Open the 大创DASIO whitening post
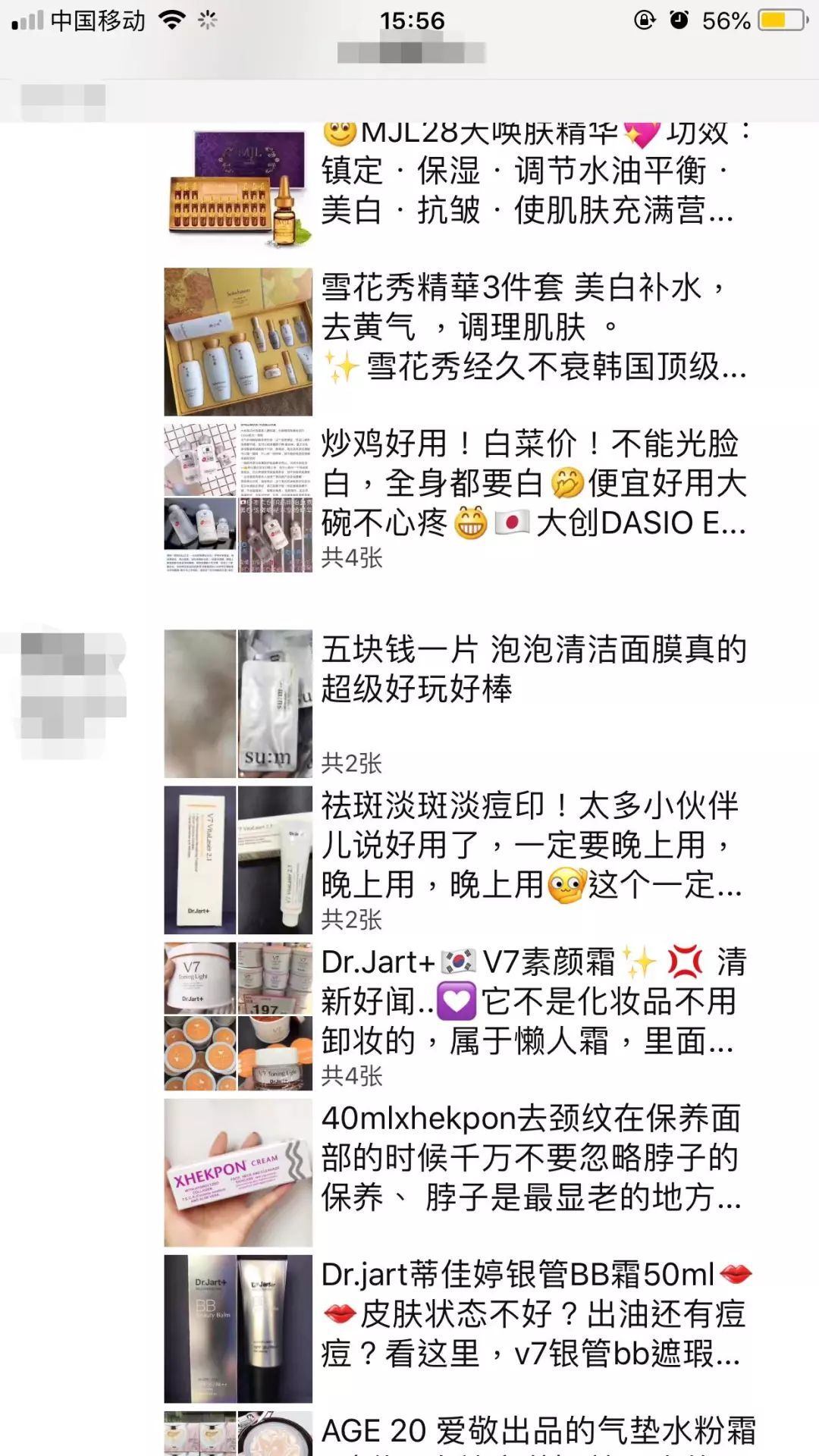 (531, 484)
